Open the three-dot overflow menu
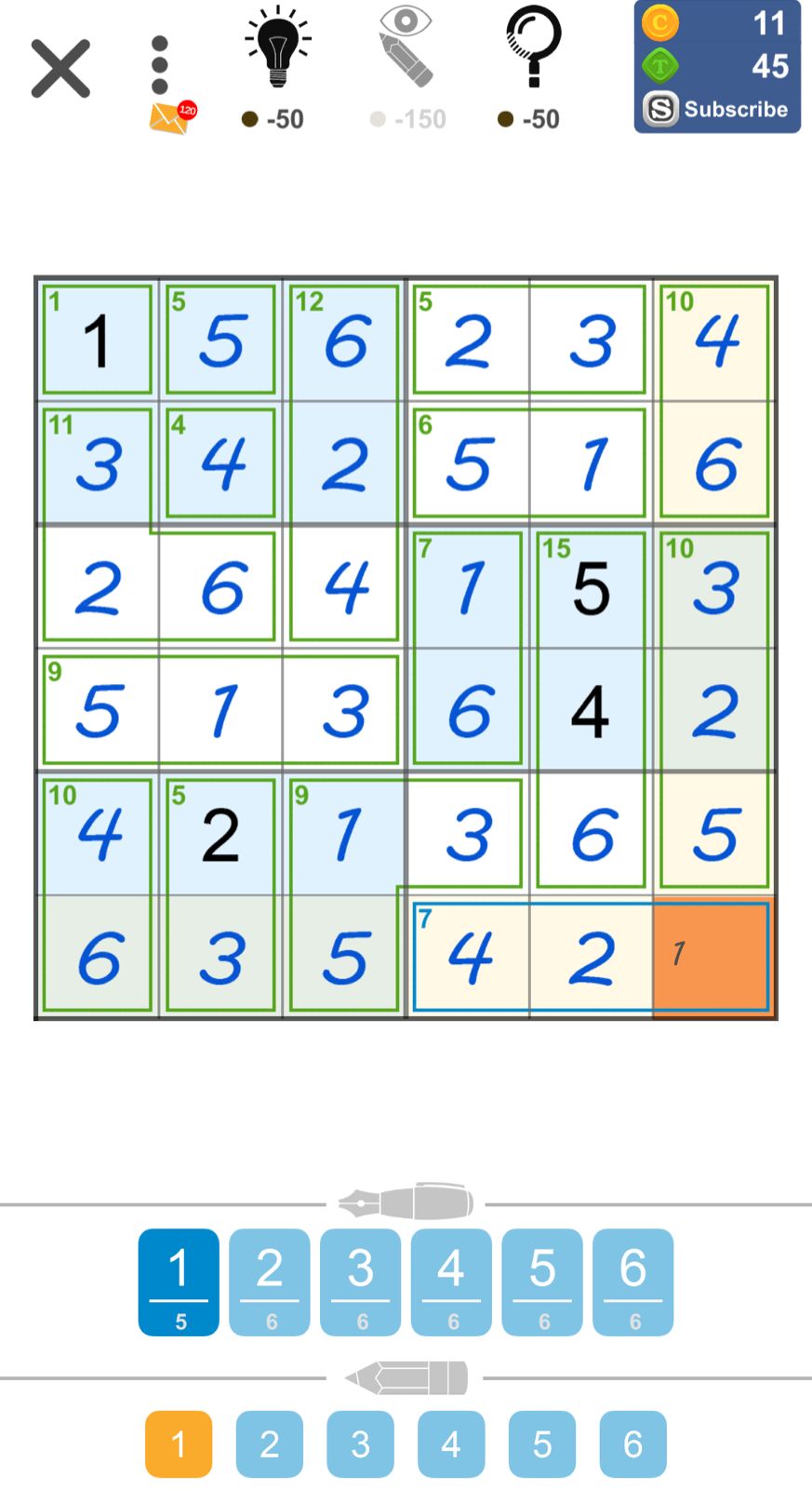The width and height of the screenshot is (812, 1489). [x=160, y=65]
